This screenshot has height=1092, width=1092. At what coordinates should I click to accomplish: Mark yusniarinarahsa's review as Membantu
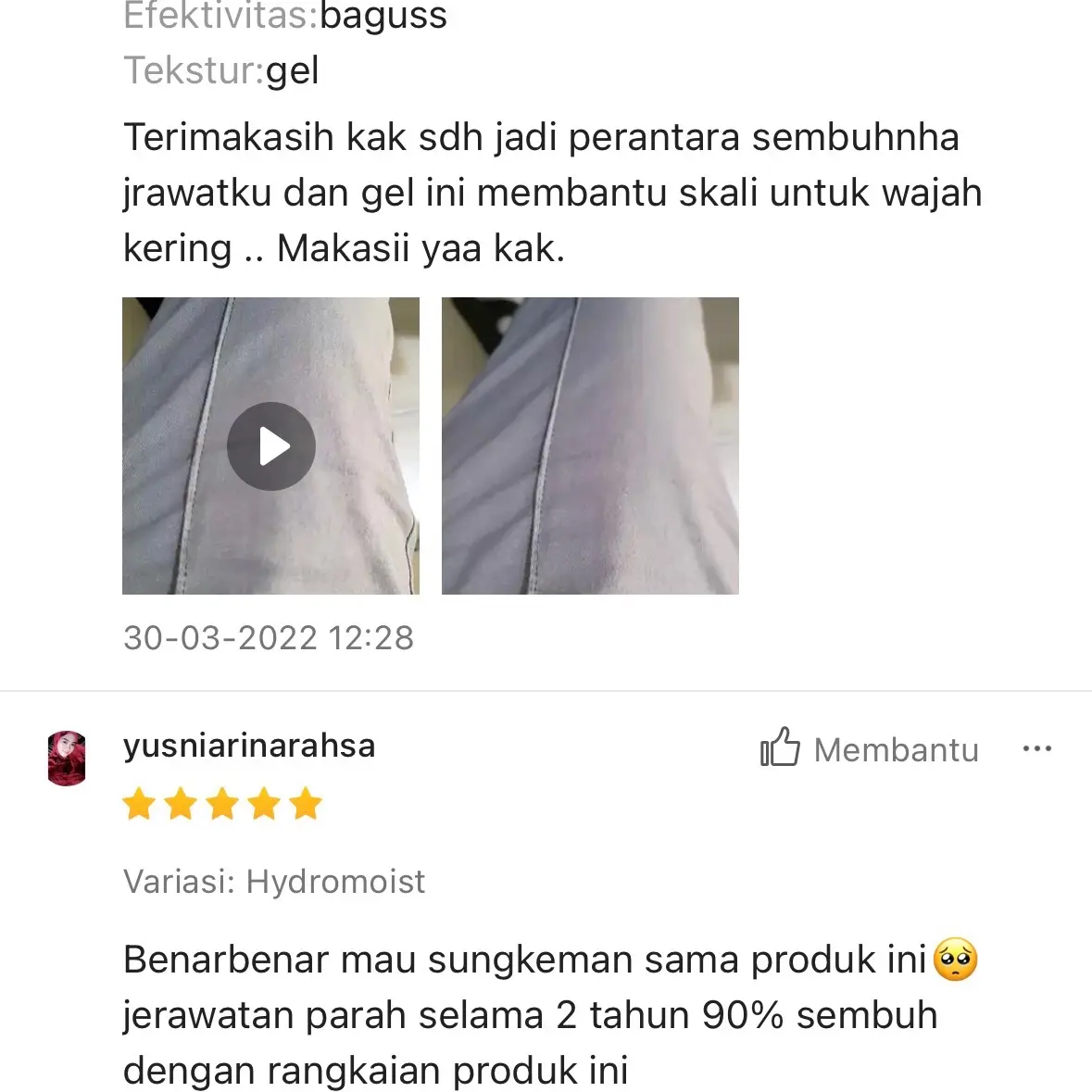tap(869, 748)
